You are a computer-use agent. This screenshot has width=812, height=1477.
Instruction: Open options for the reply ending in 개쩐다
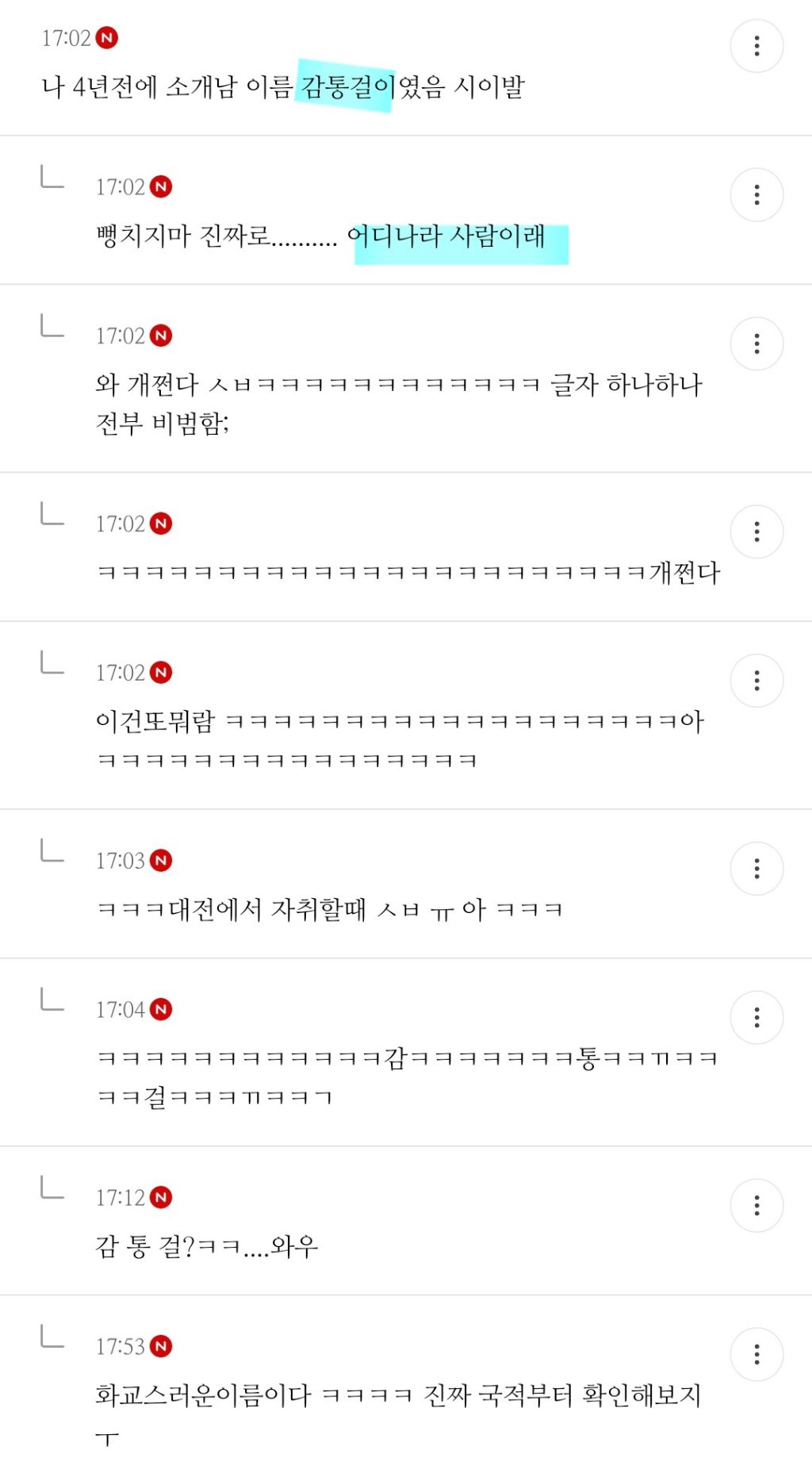(756, 532)
